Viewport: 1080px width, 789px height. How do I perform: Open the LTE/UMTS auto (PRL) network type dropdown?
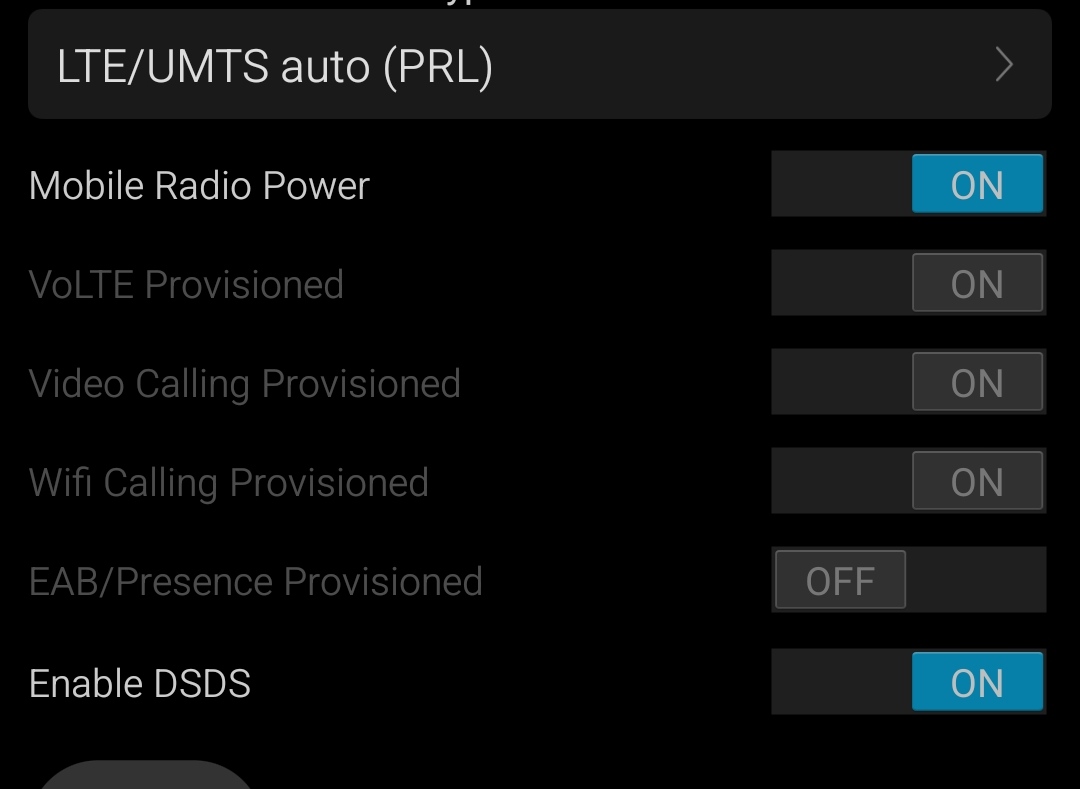[539, 66]
